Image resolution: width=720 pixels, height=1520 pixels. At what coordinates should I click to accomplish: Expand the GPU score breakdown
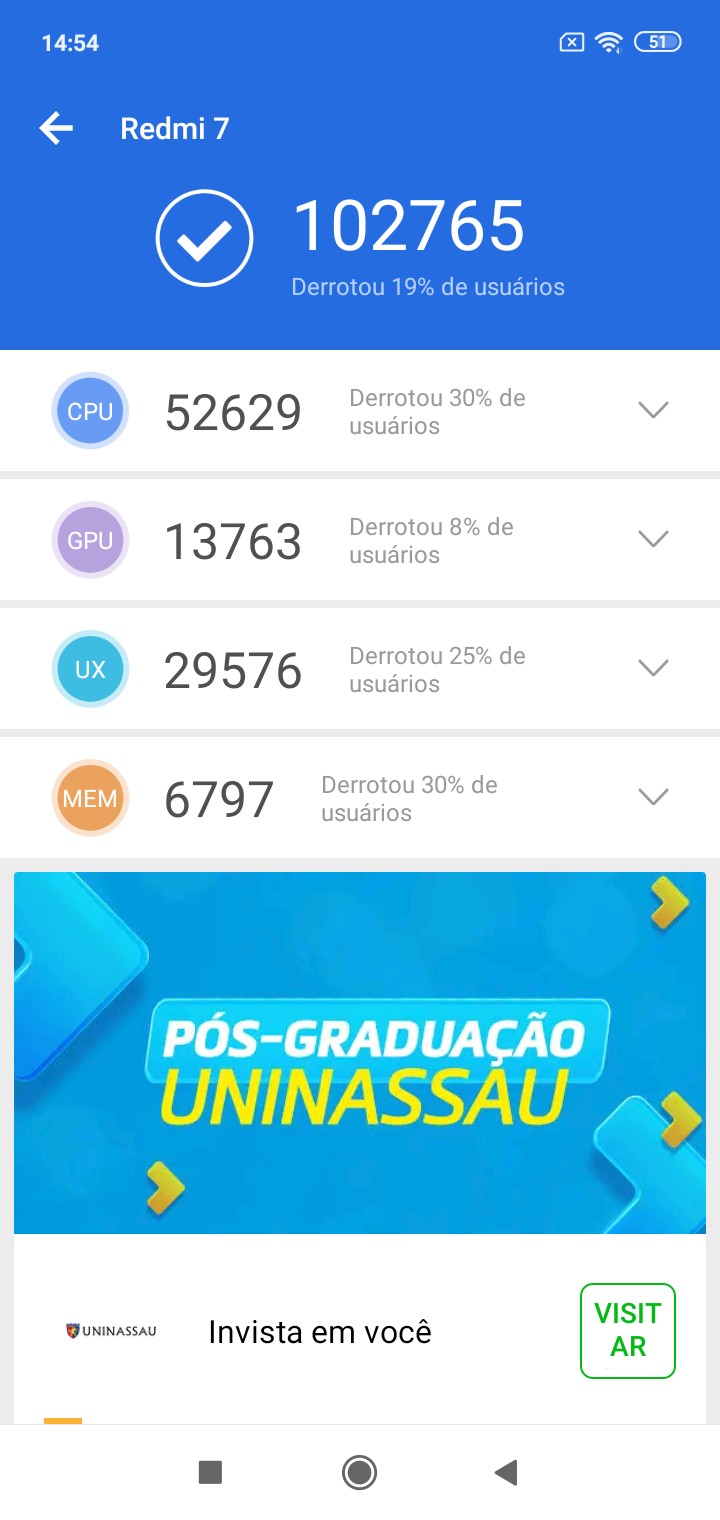(653, 539)
